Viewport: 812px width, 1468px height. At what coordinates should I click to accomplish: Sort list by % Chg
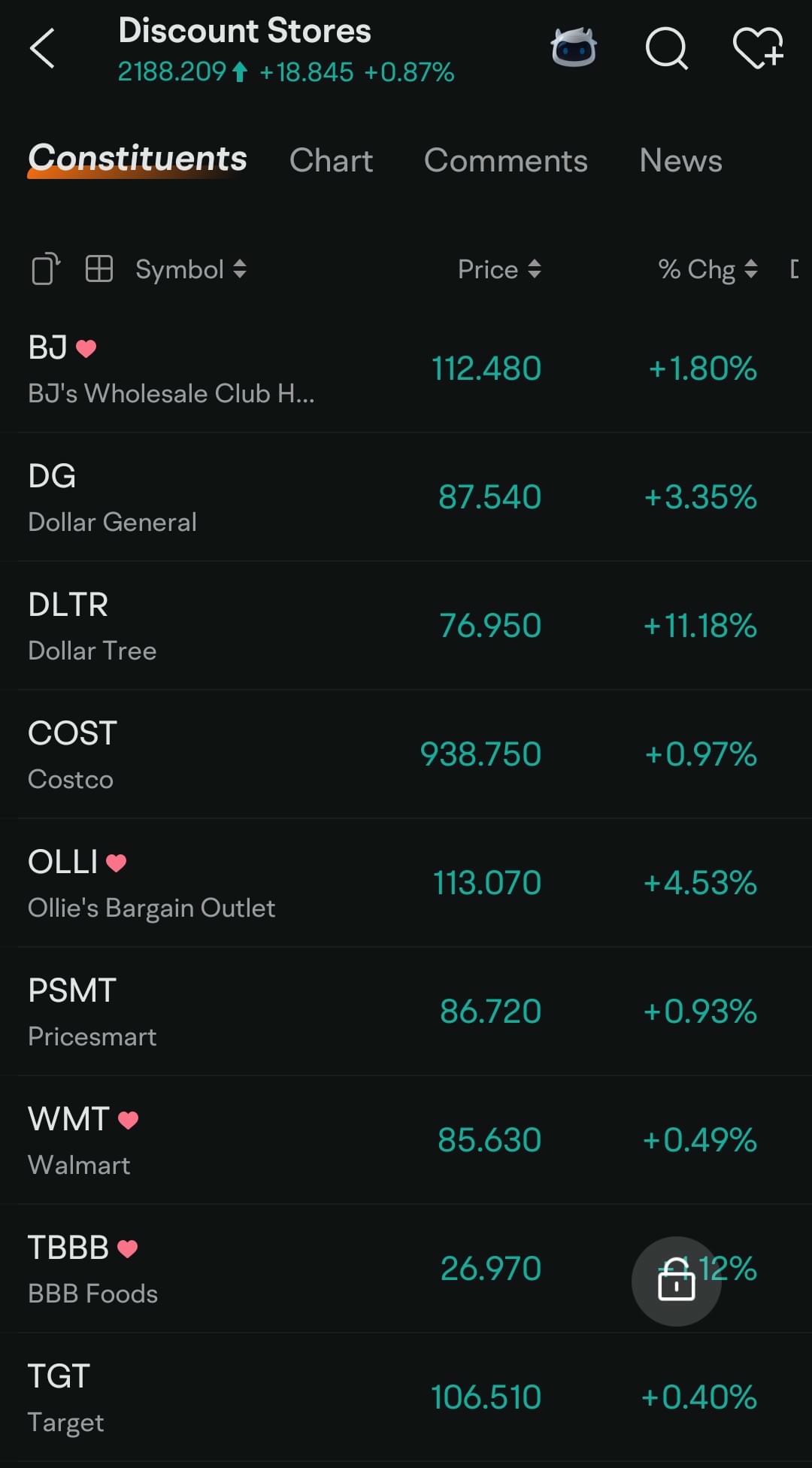[x=707, y=269]
